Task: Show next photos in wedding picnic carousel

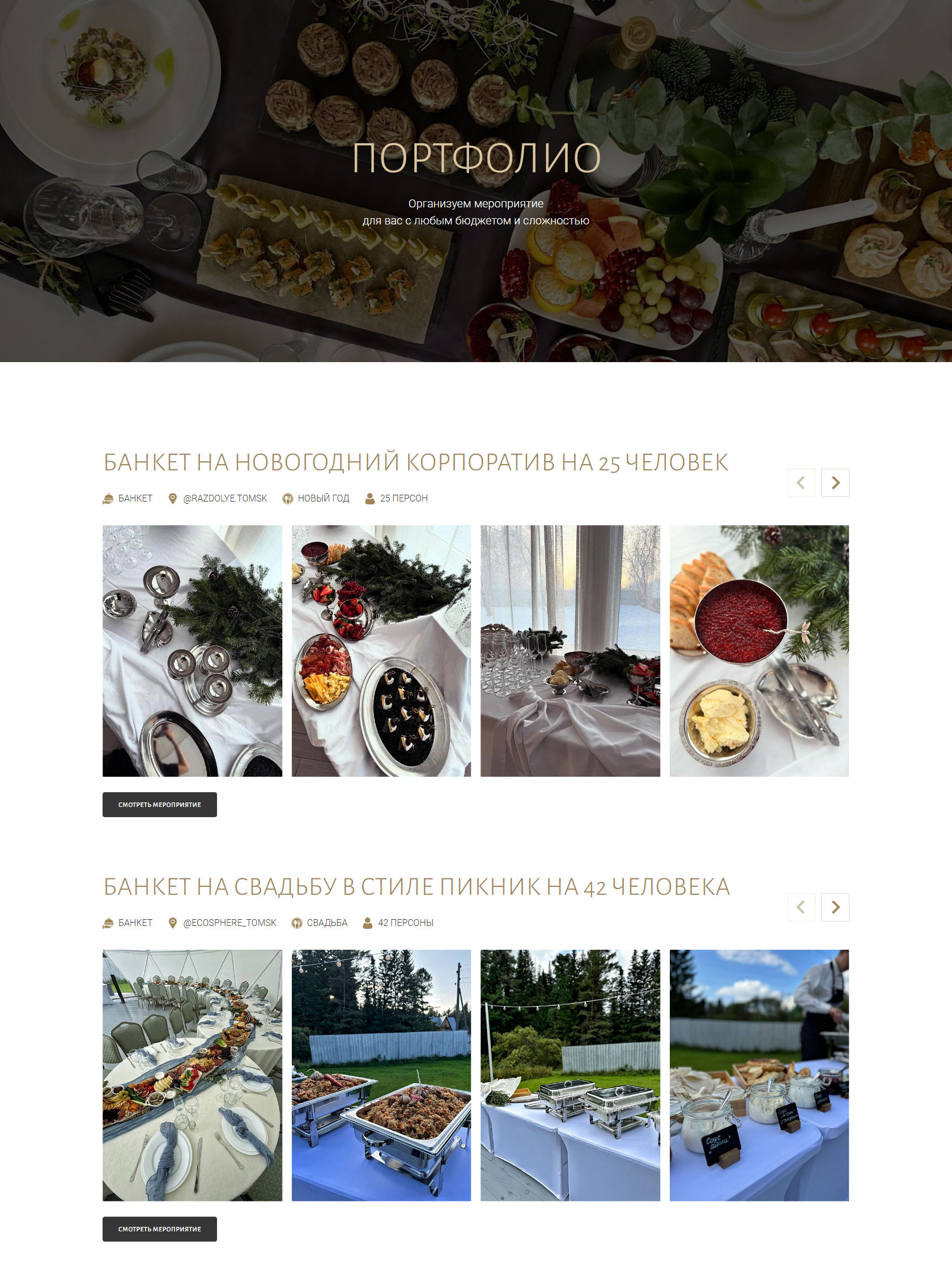Action: point(835,907)
